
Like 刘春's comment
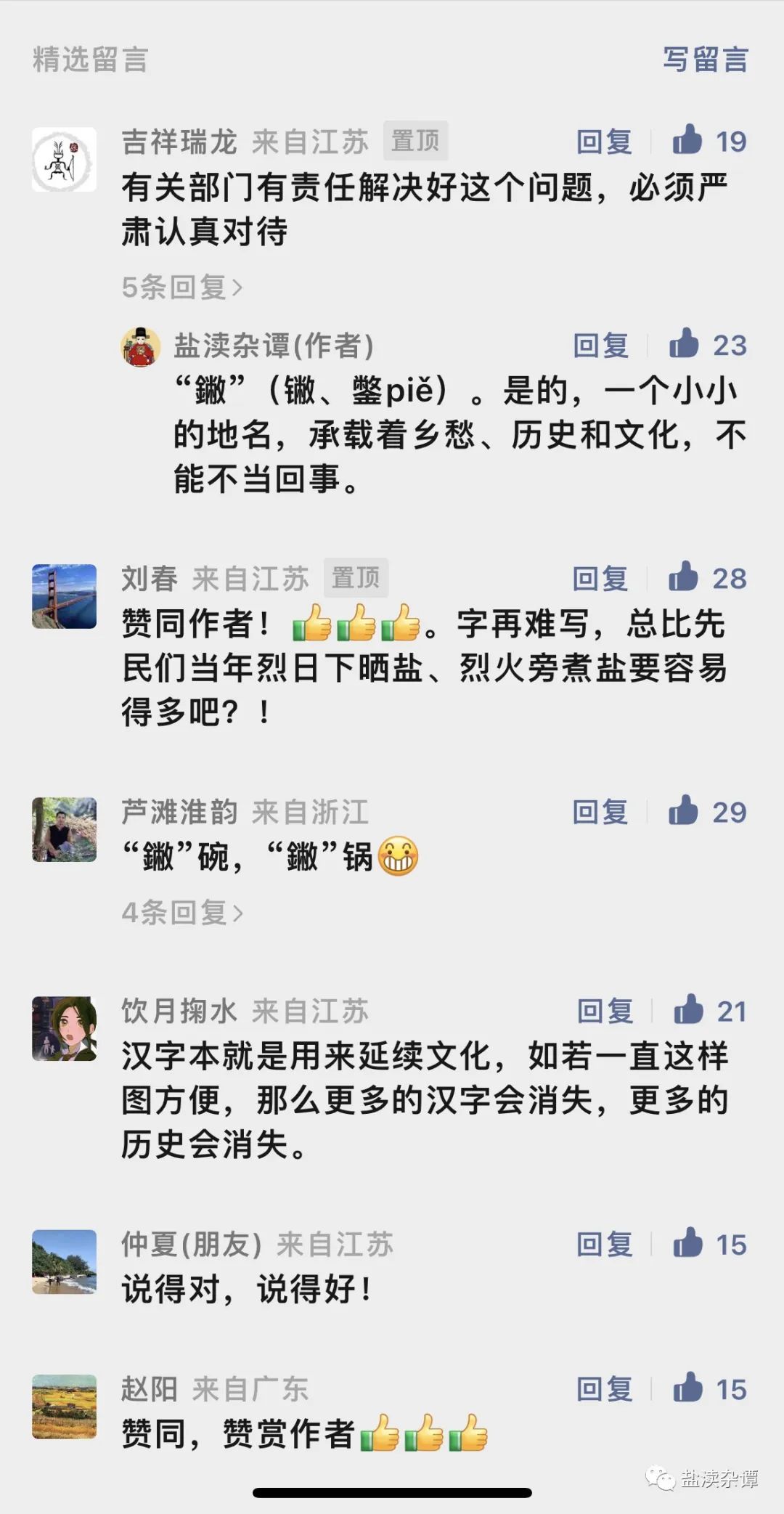pyautogui.click(x=684, y=577)
